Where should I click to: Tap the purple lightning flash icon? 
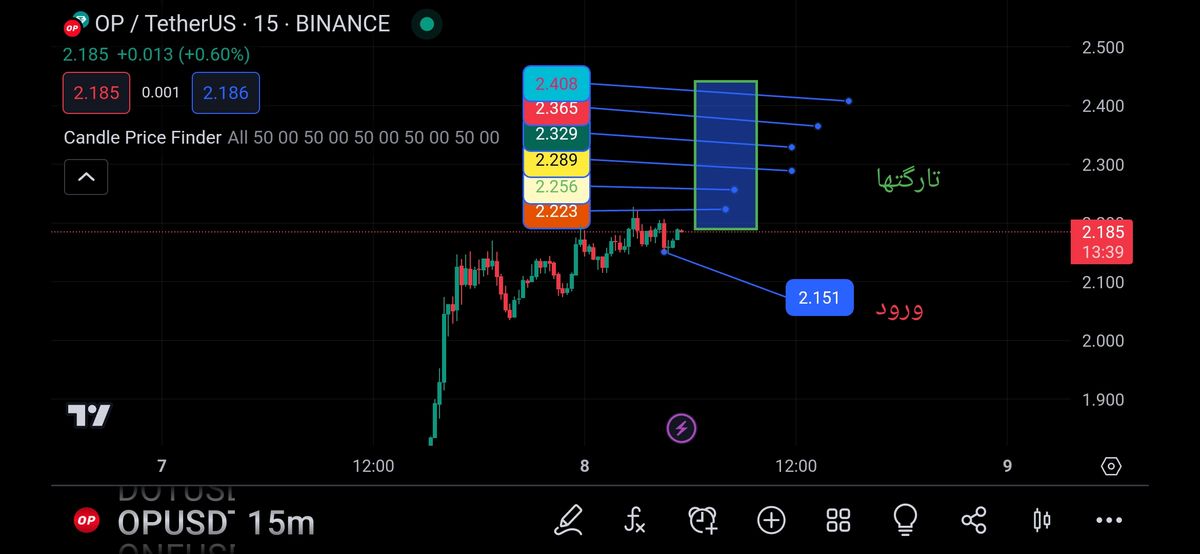pyautogui.click(x=682, y=429)
